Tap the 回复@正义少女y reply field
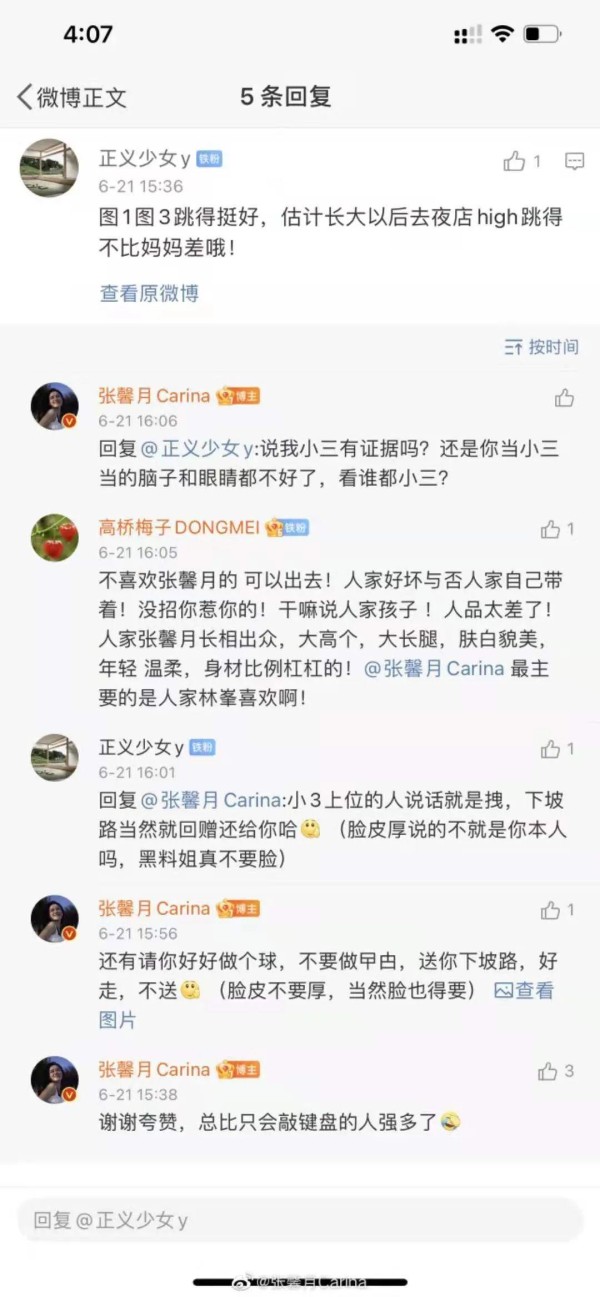Viewport: 600px width, 1297px height. (300, 1220)
